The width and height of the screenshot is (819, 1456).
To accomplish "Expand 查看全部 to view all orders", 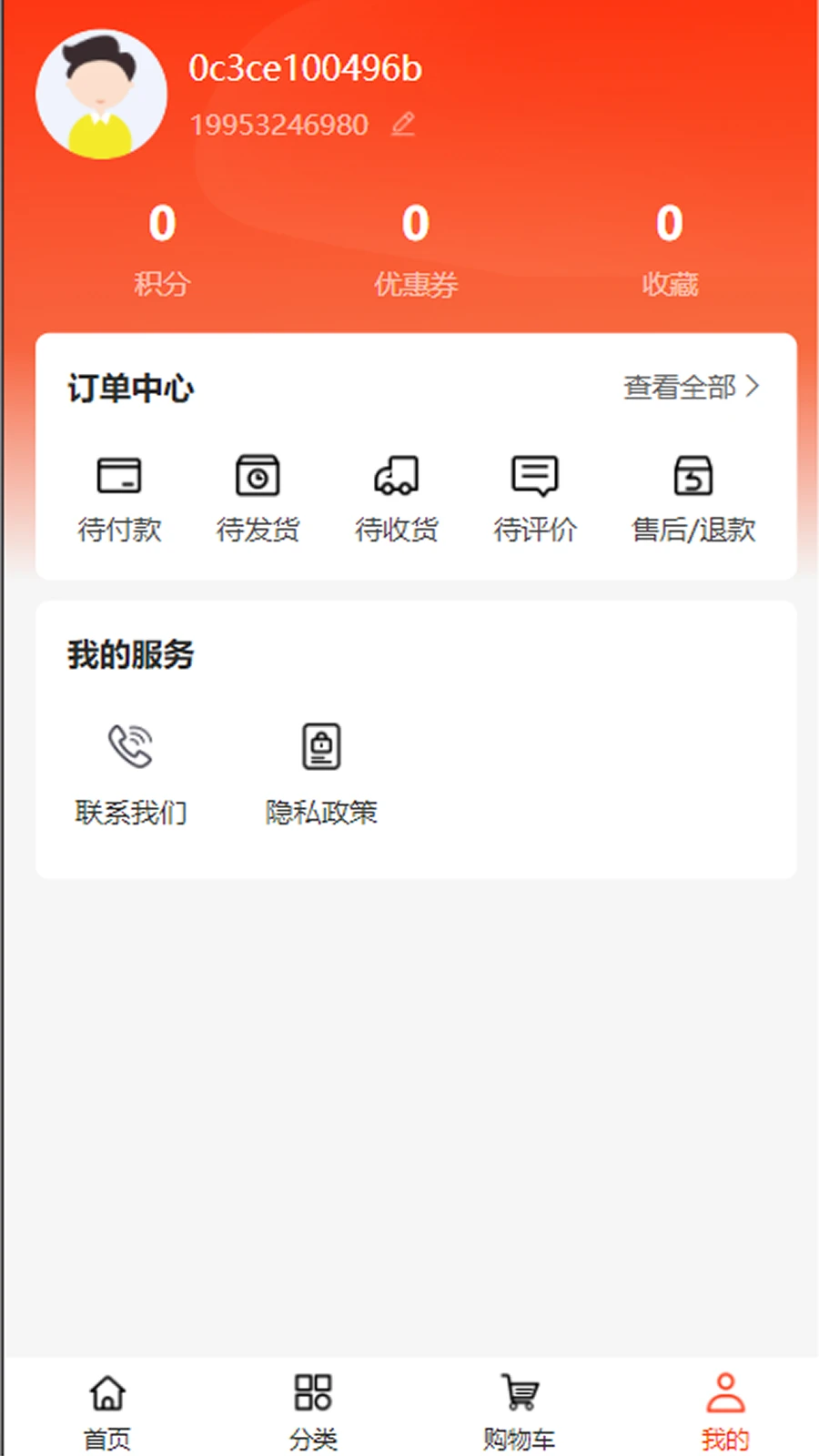I will (678, 387).
